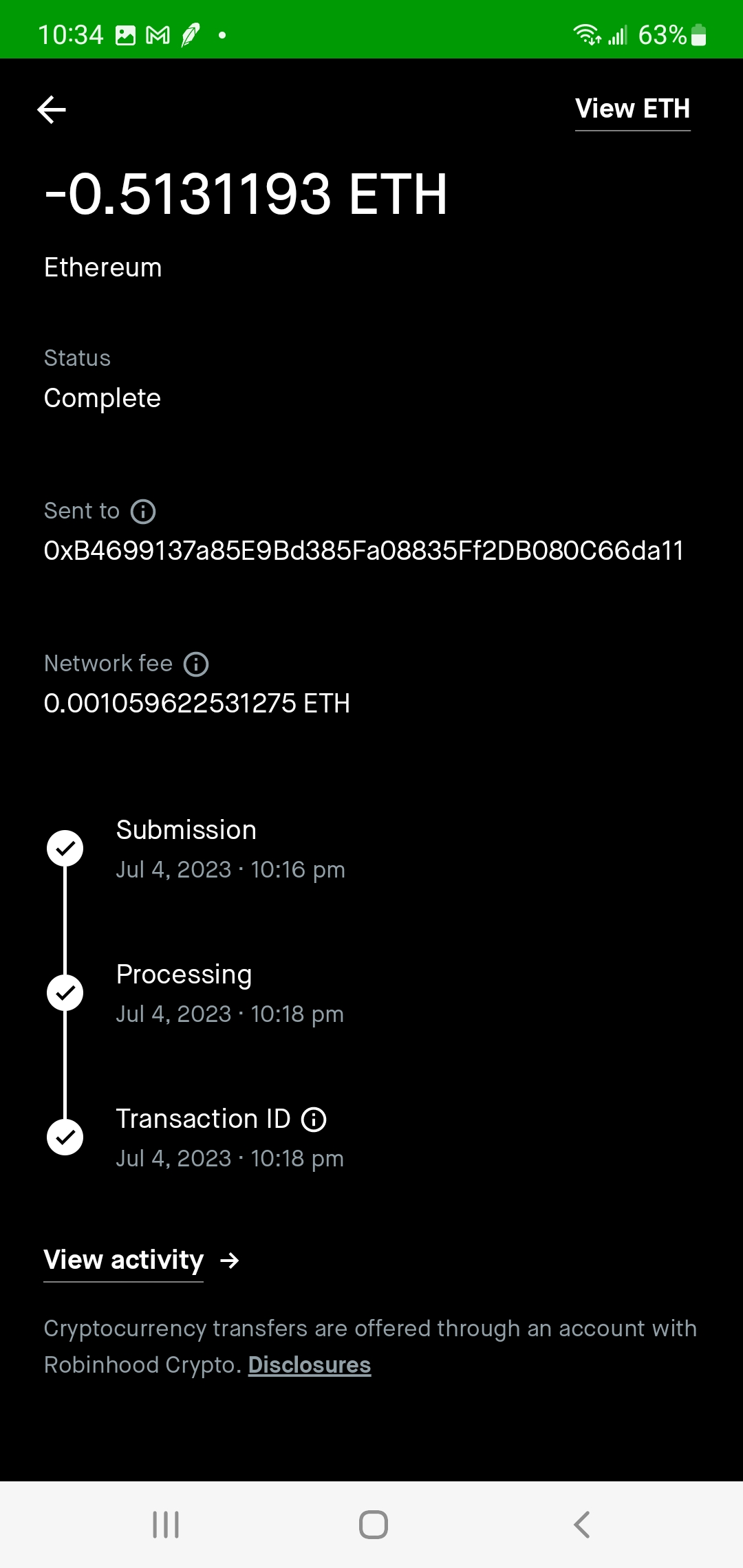
Task: Open recent apps from the navigation bar
Action: pos(166,1525)
